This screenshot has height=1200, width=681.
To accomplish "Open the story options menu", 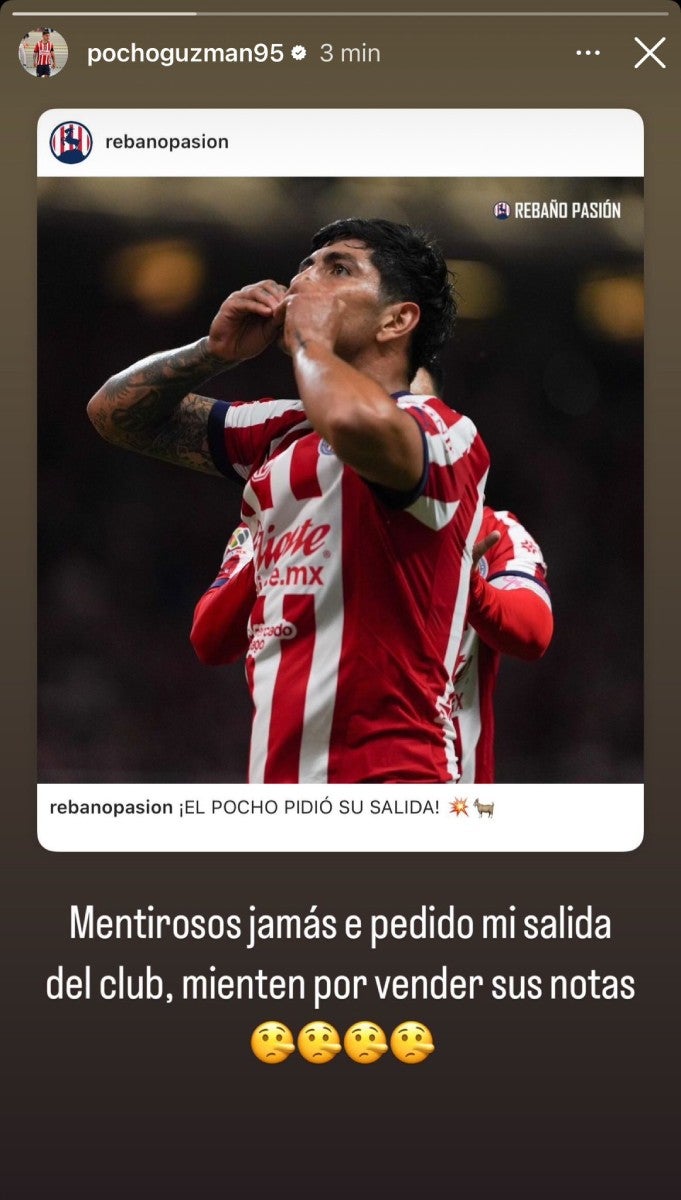I will [x=588, y=53].
